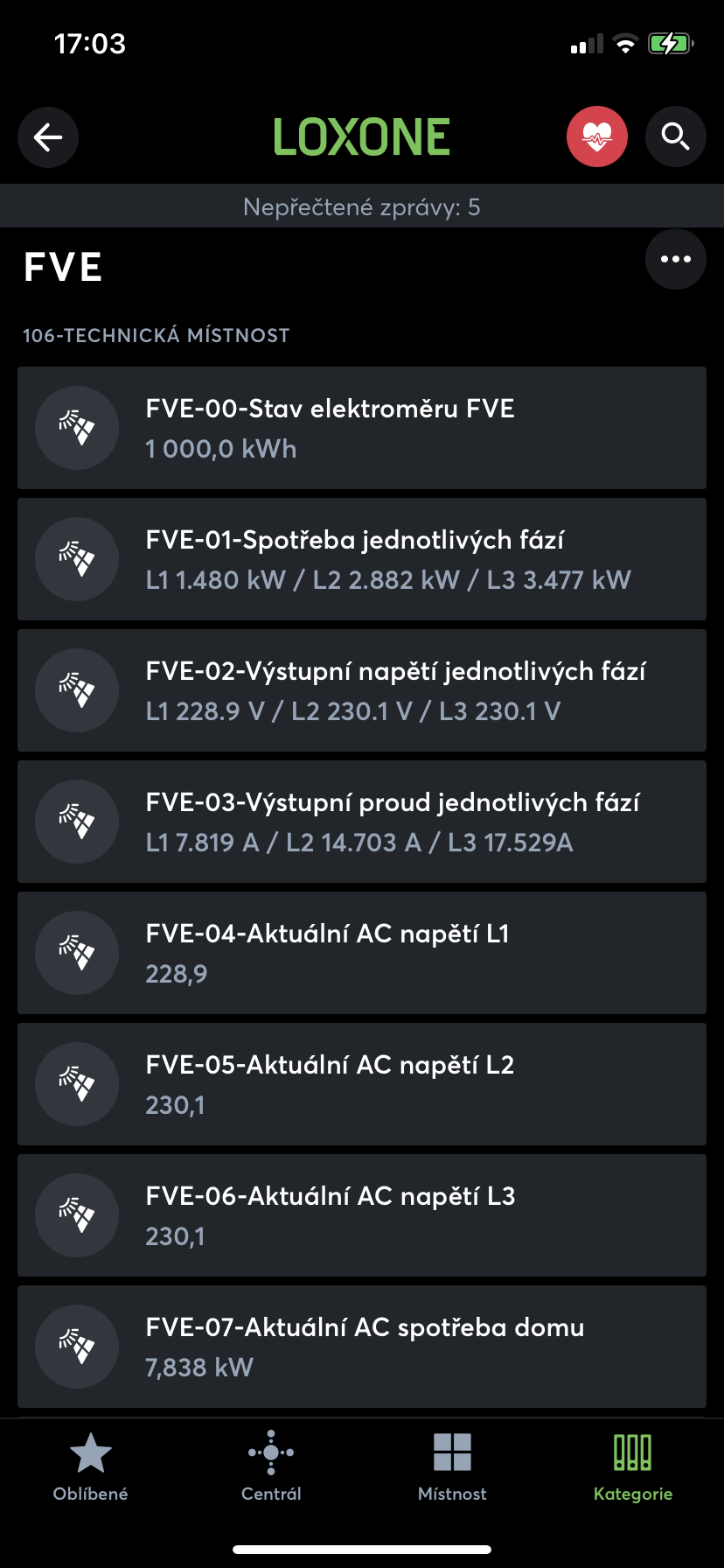The image size is (724, 1568).
Task: Open the system status heart icon
Action: (597, 136)
